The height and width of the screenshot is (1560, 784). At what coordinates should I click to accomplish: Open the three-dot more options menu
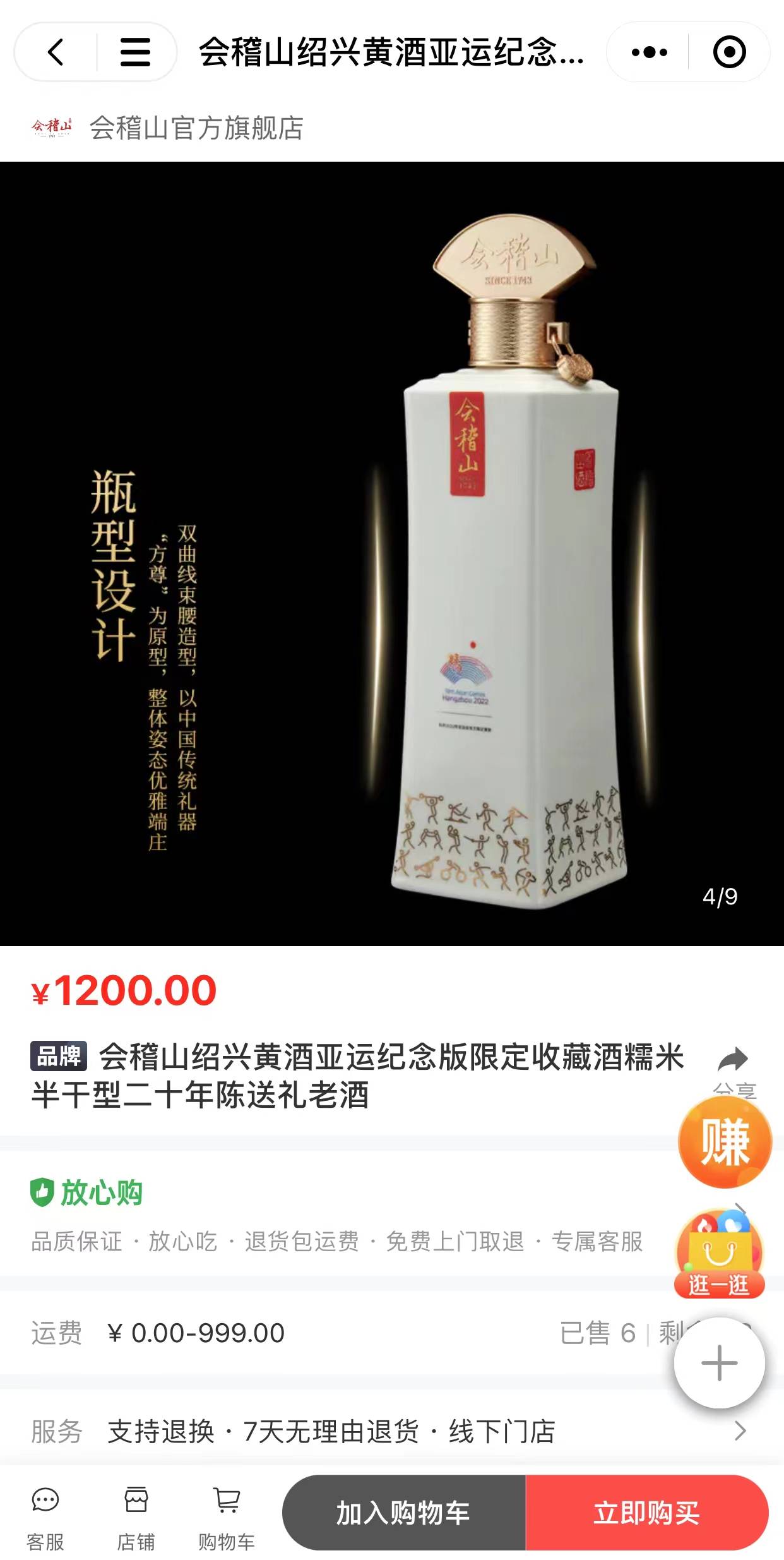coord(649,52)
